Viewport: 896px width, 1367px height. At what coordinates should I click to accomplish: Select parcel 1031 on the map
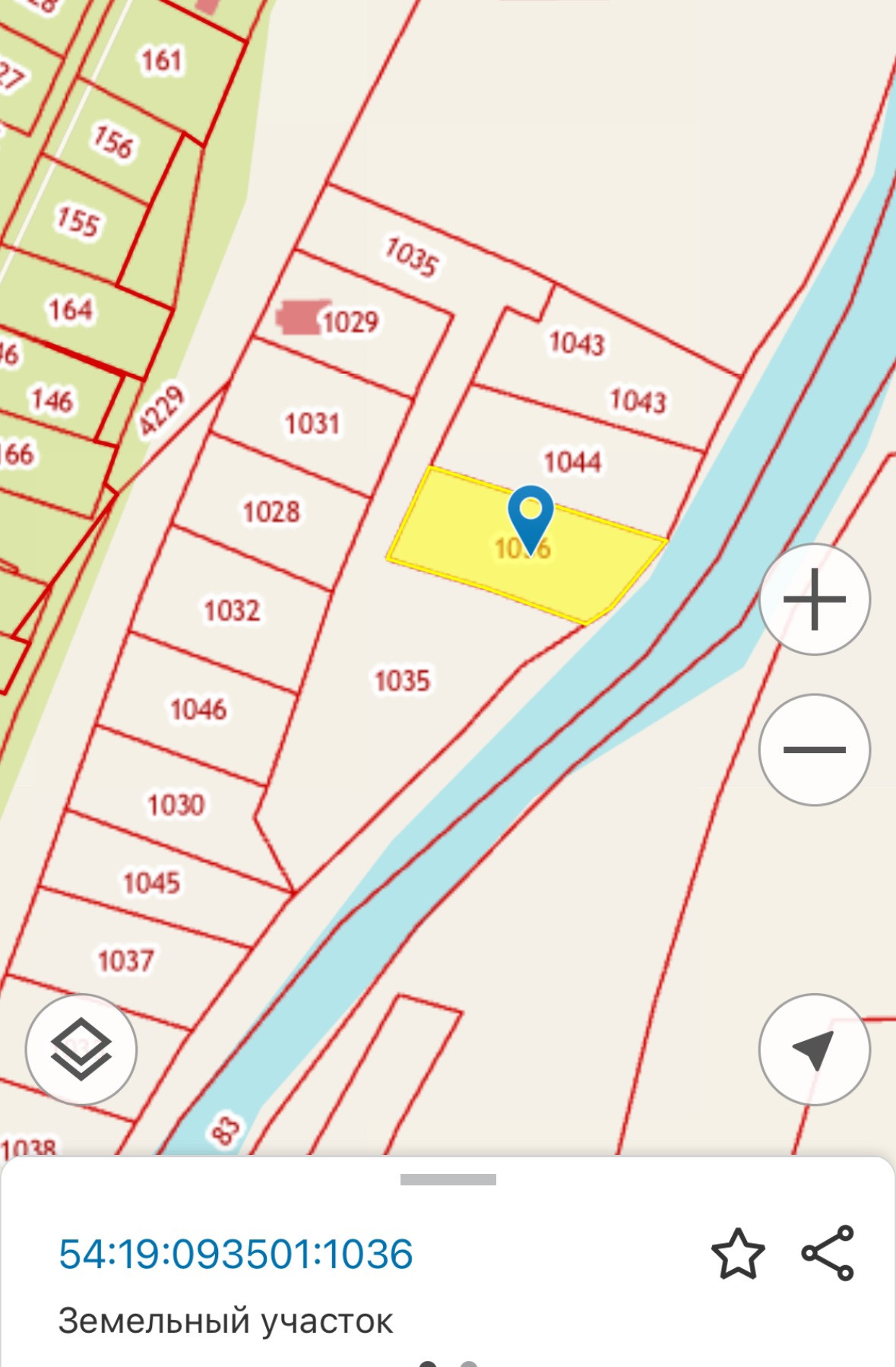312,422
